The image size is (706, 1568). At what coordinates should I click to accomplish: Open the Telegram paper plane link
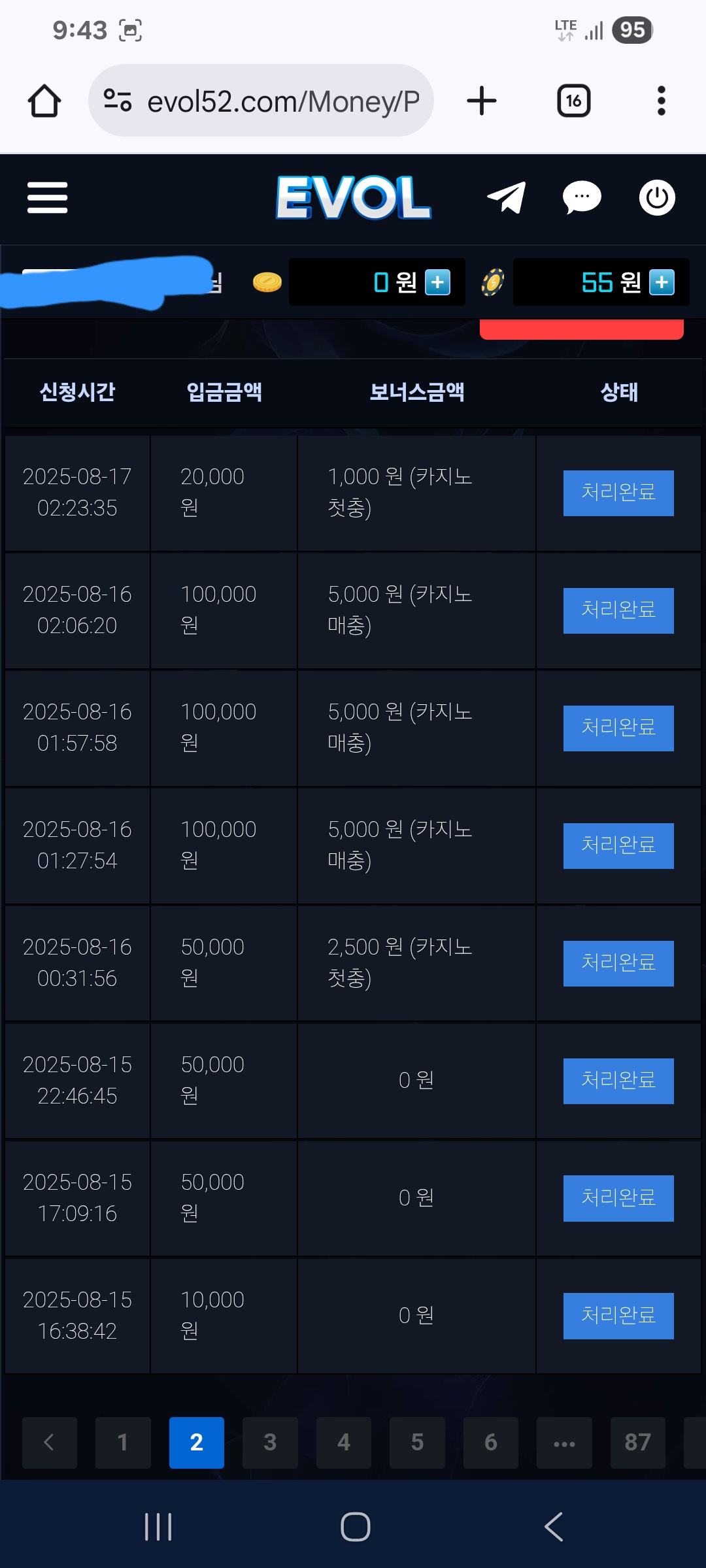pos(507,197)
